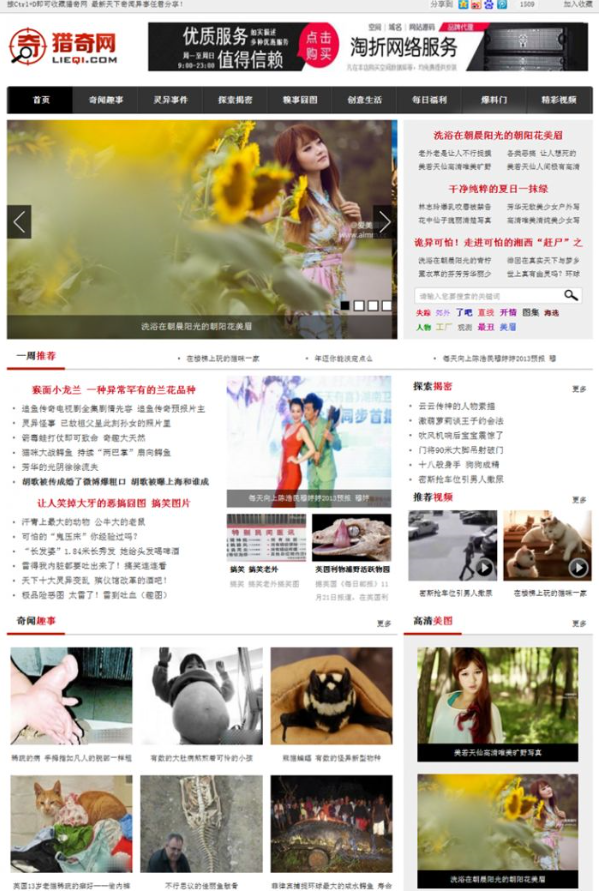602x891 pixels.
Task: Go to the 首页 home tab
Action: pos(40,100)
